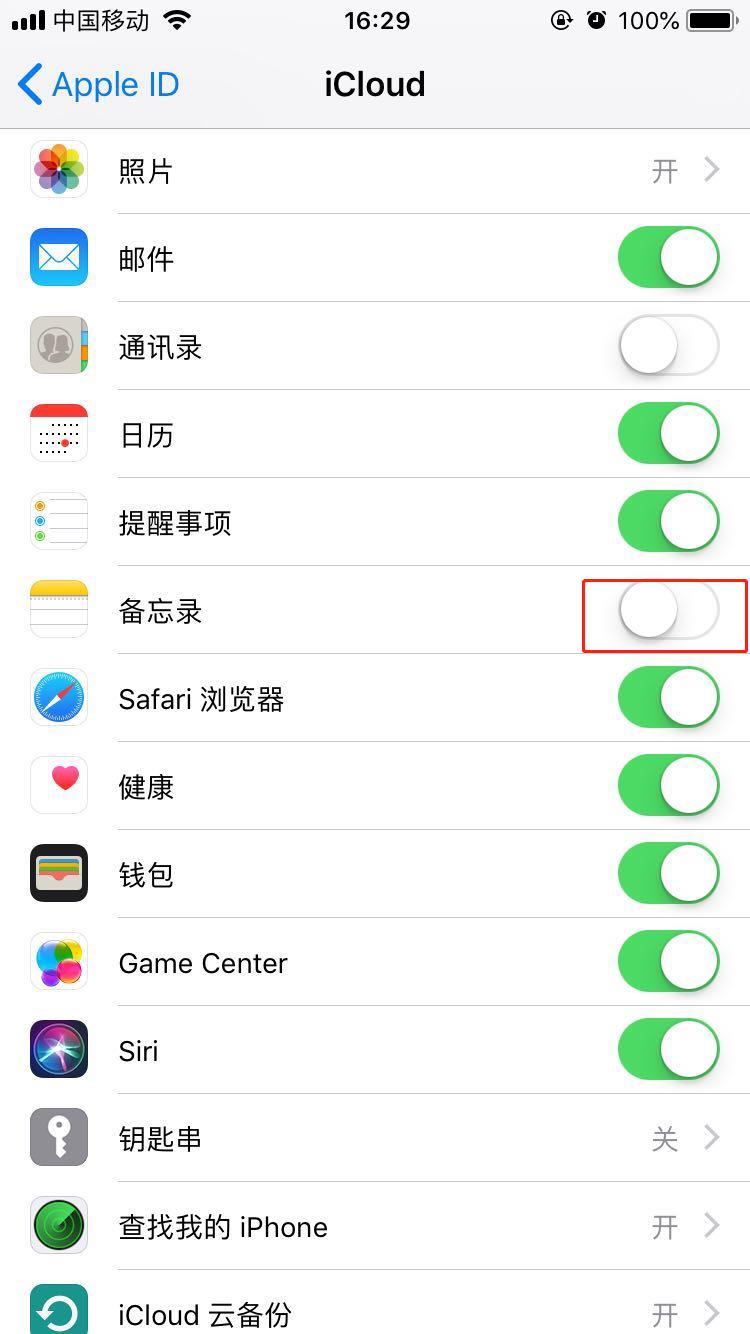Tap the Photos app icon
Image resolution: width=750 pixels, height=1334 pixels.
click(x=58, y=169)
